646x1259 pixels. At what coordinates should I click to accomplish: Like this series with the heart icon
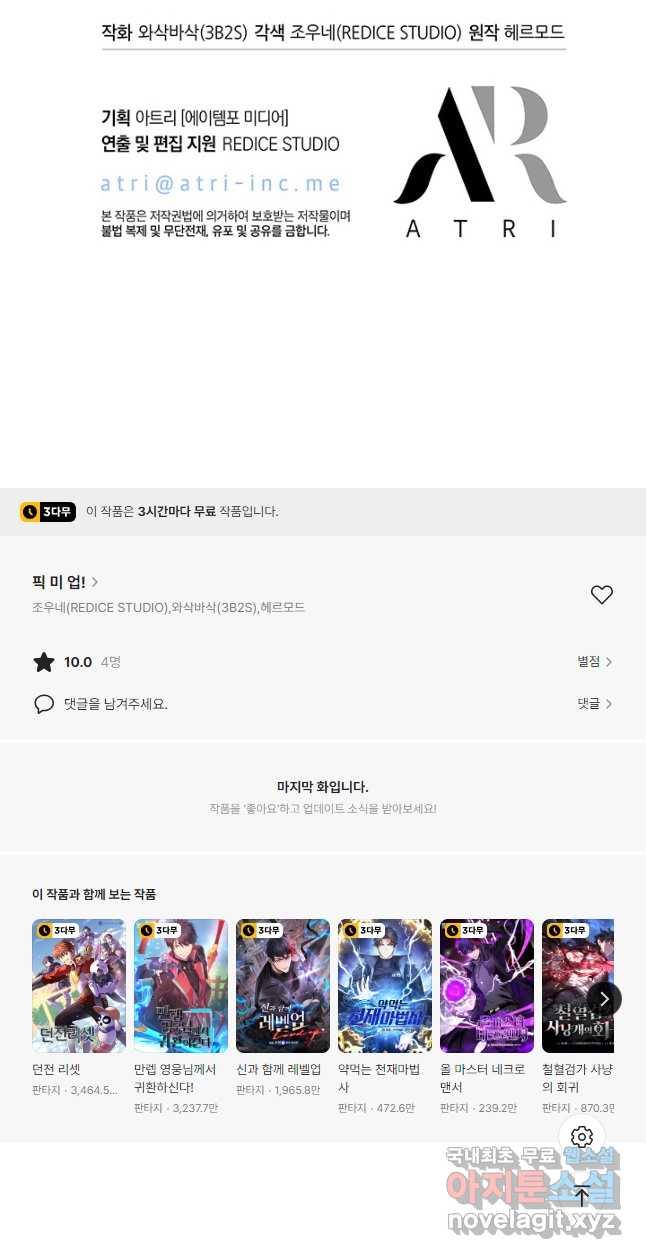point(601,595)
